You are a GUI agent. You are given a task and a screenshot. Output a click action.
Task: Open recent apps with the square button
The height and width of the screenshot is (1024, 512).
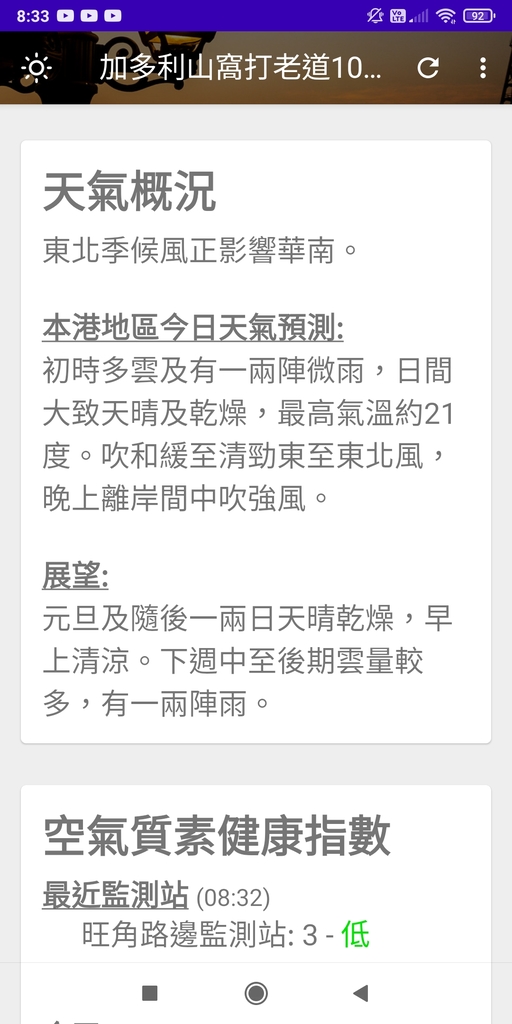tap(150, 993)
